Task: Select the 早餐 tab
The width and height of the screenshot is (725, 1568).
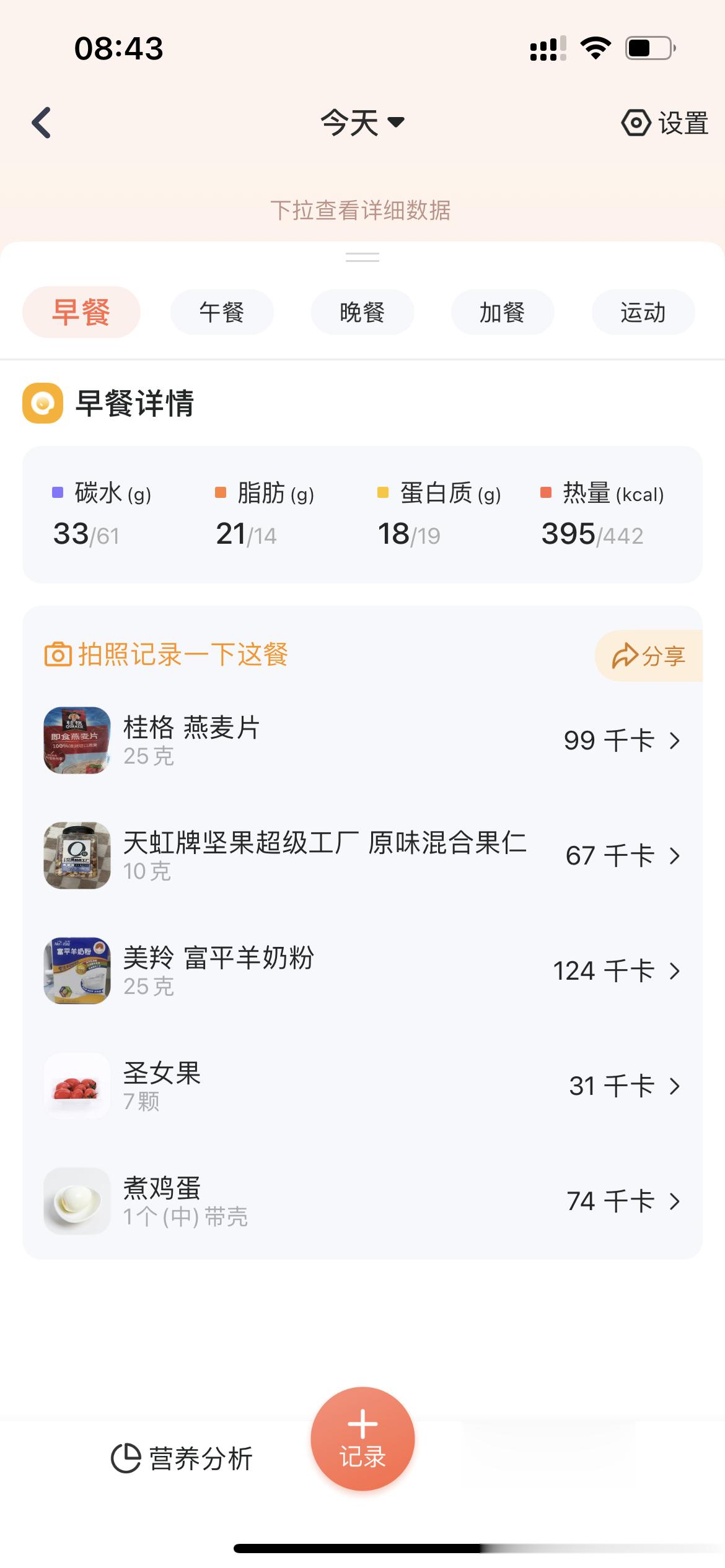Action: click(81, 312)
